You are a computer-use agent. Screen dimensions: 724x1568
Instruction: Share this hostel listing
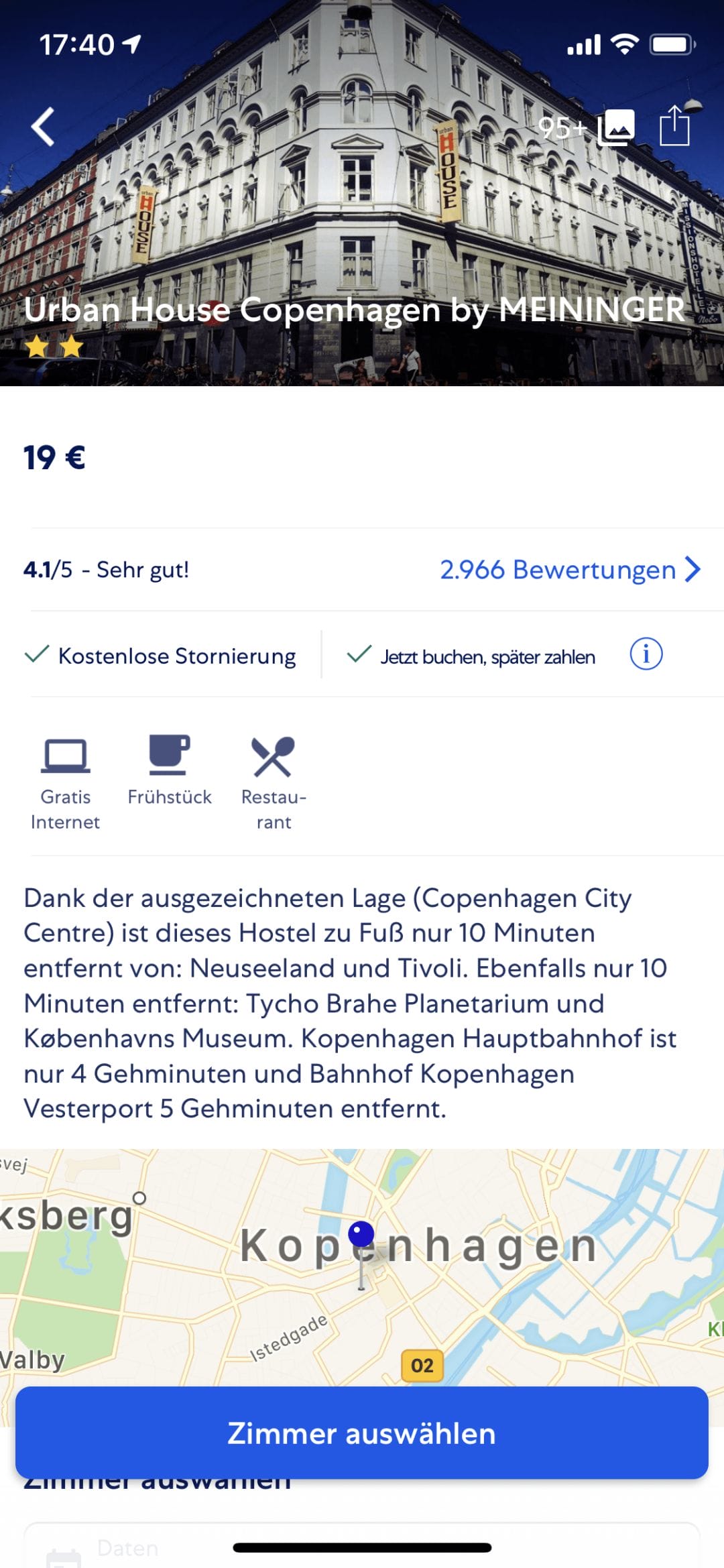tap(674, 125)
